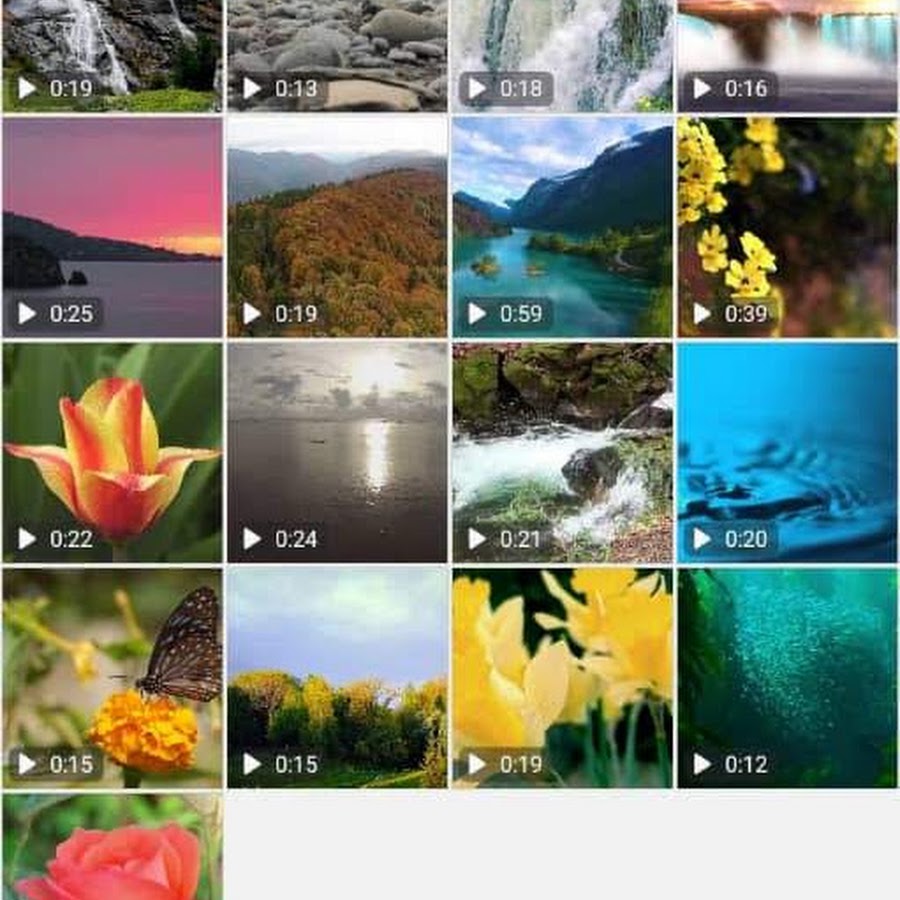This screenshot has width=900, height=900.
Task: Play the butterfly on marigold video
Action: [112, 678]
